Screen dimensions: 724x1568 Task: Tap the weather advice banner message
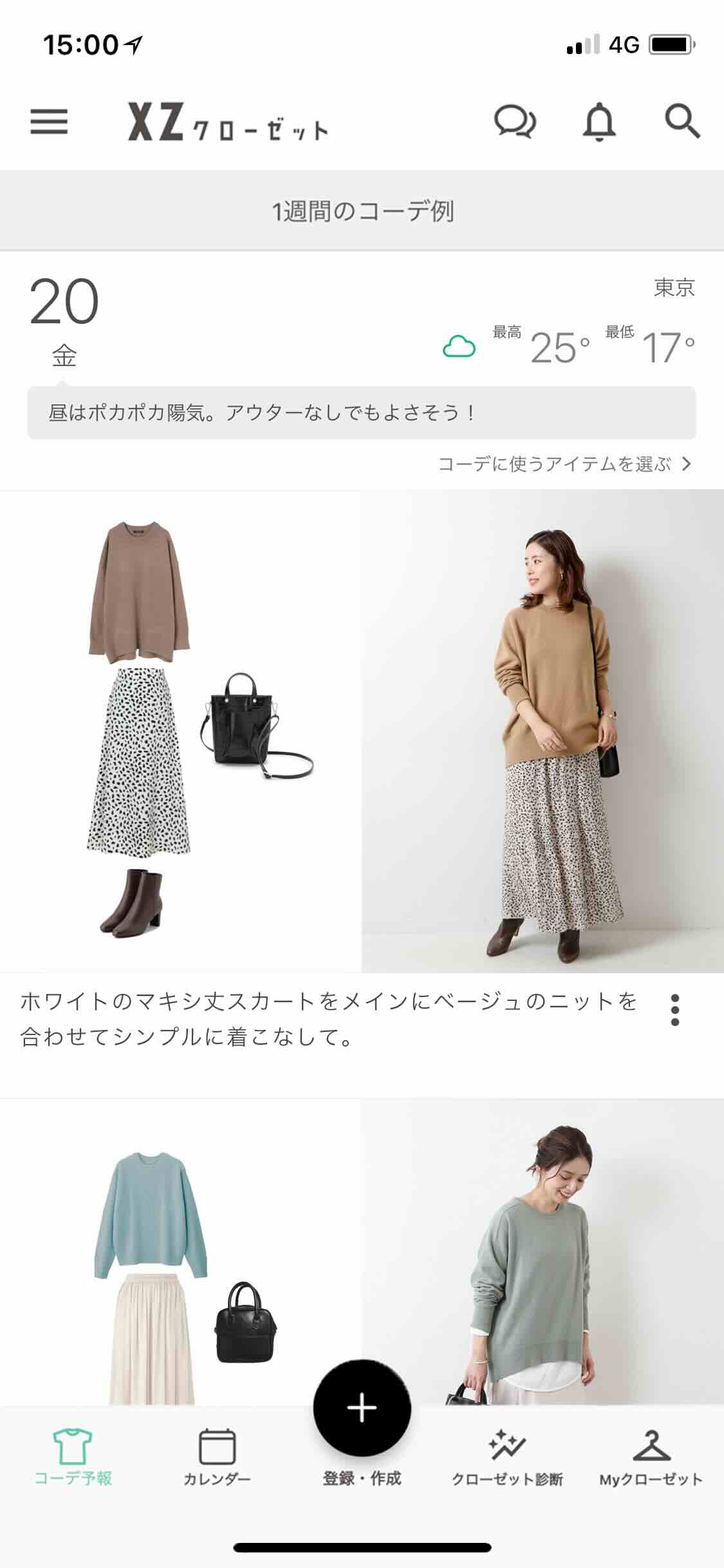(362, 412)
